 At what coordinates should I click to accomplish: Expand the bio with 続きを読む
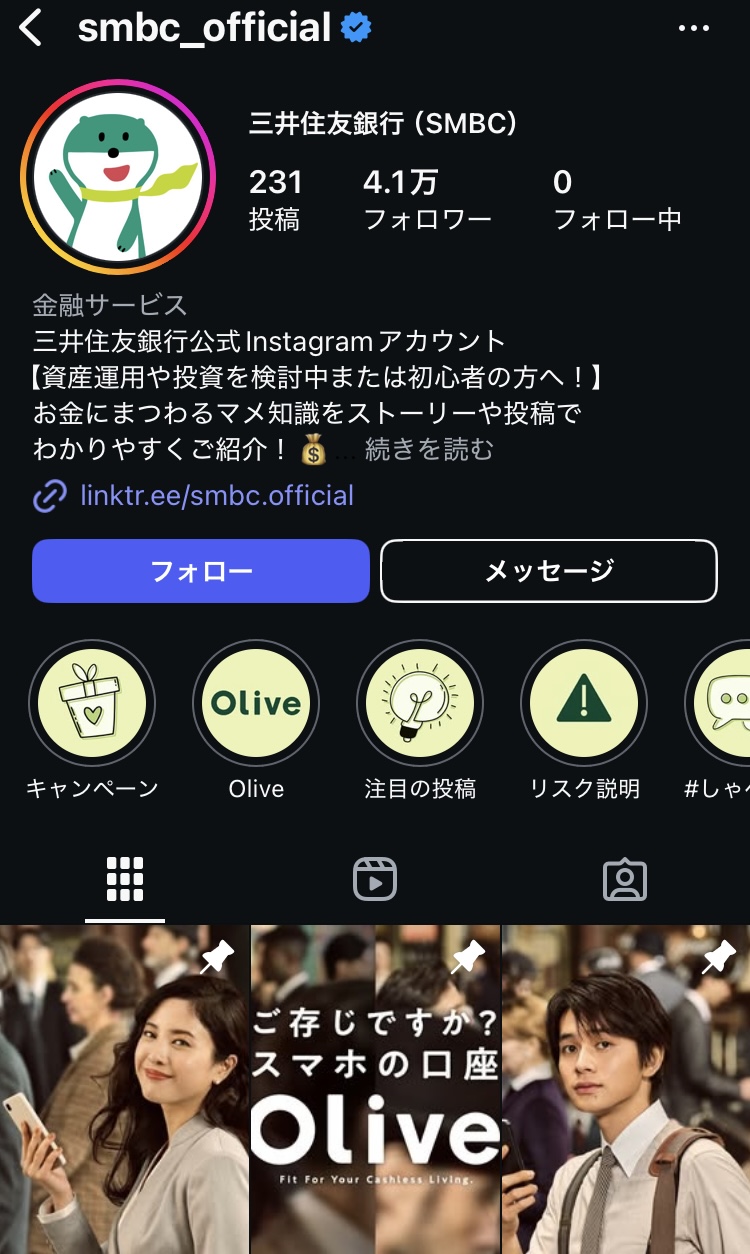point(429,450)
